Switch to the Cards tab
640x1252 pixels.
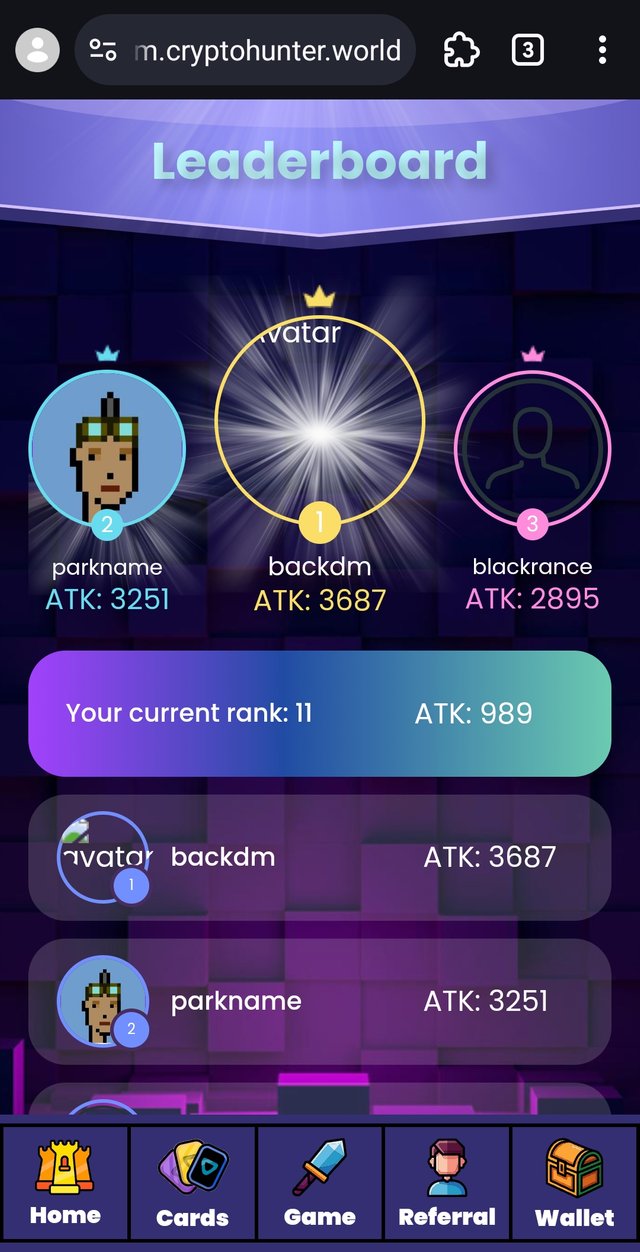click(193, 1183)
